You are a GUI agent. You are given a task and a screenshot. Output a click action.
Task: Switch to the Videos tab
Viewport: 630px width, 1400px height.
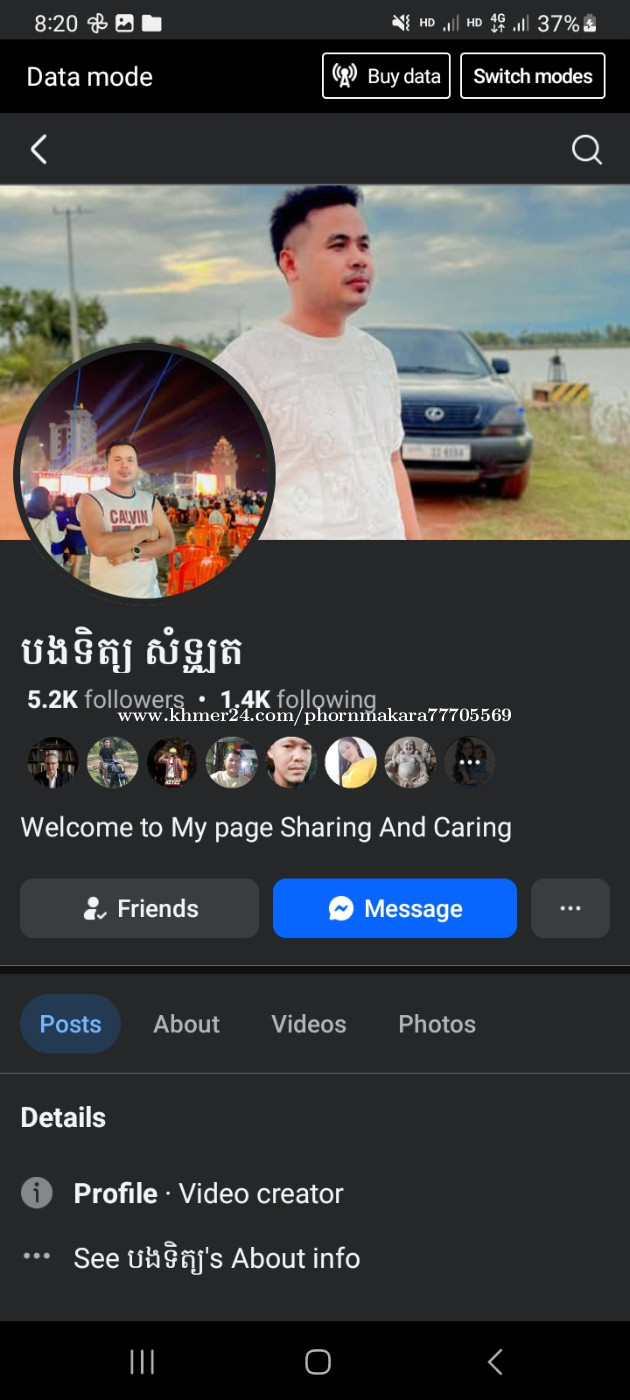309,1024
